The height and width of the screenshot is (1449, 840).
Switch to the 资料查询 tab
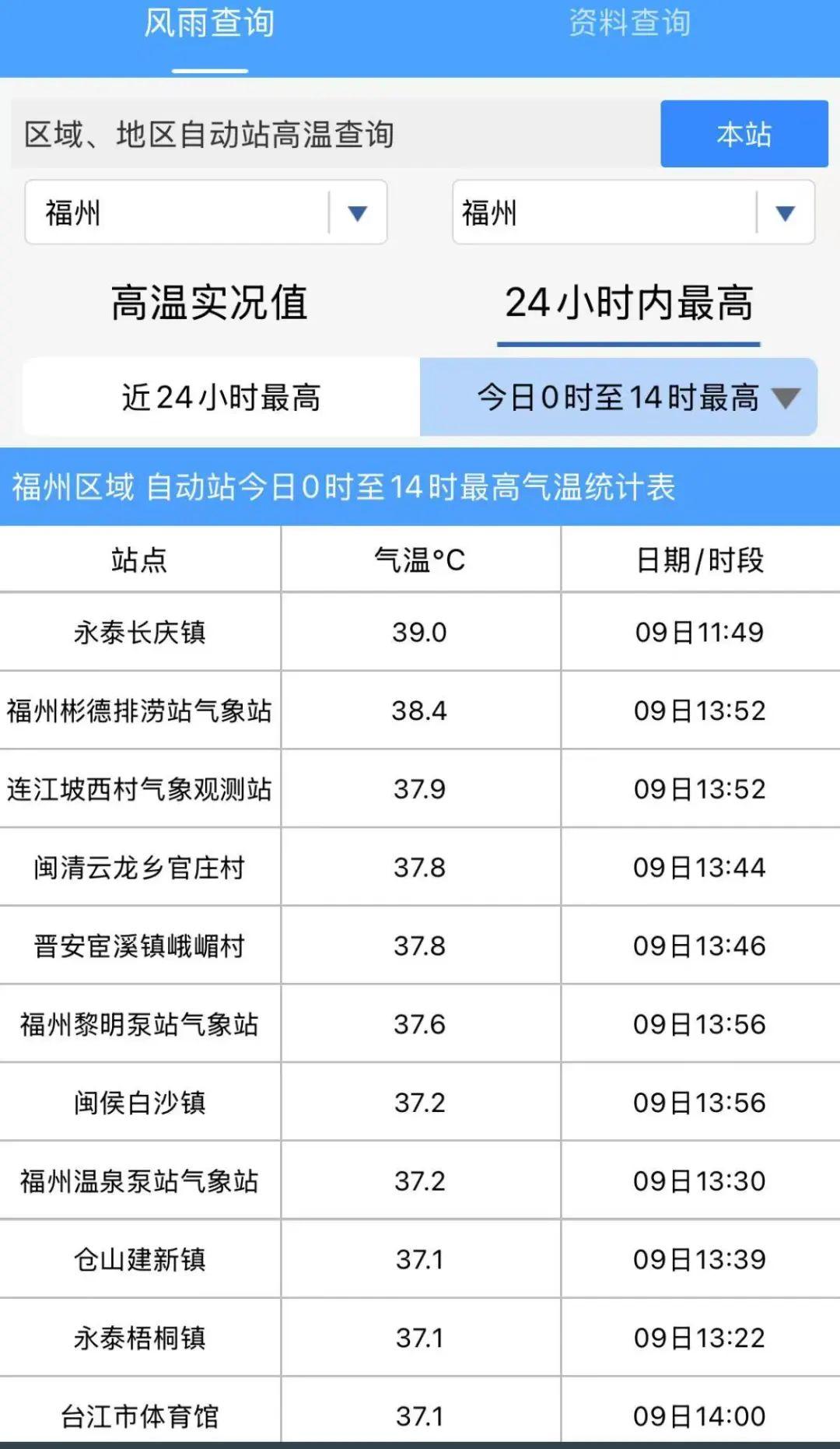pos(629,23)
